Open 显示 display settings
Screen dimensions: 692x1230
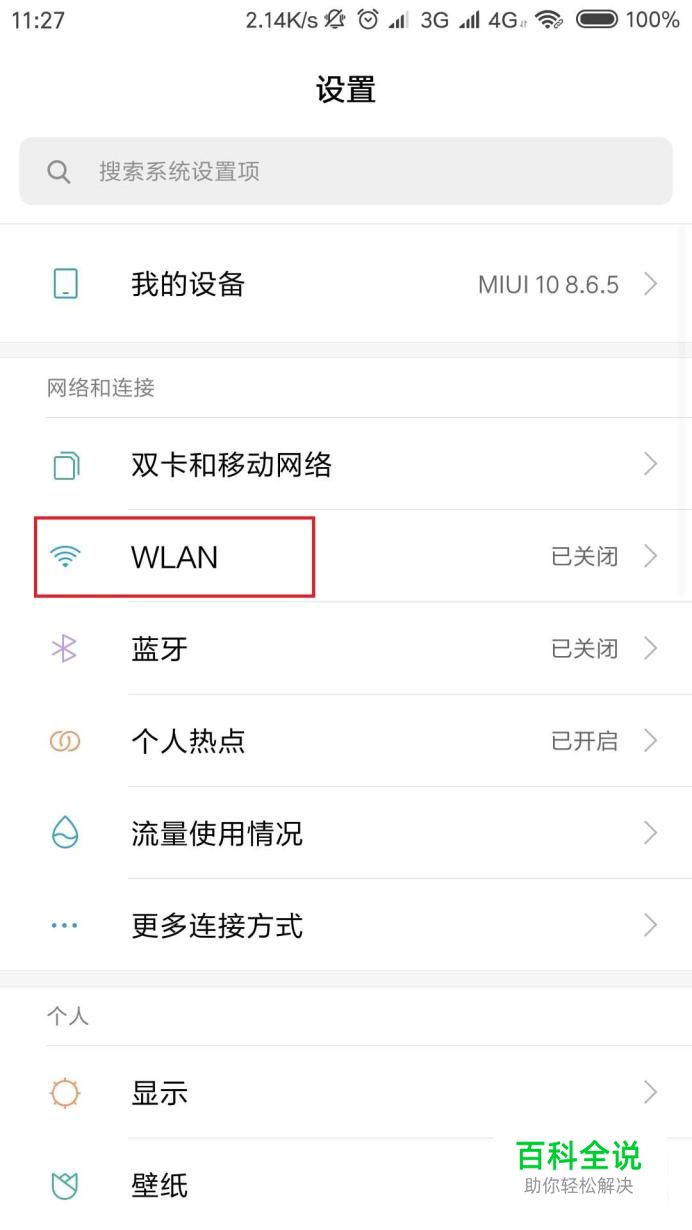pyautogui.click(x=345, y=1093)
